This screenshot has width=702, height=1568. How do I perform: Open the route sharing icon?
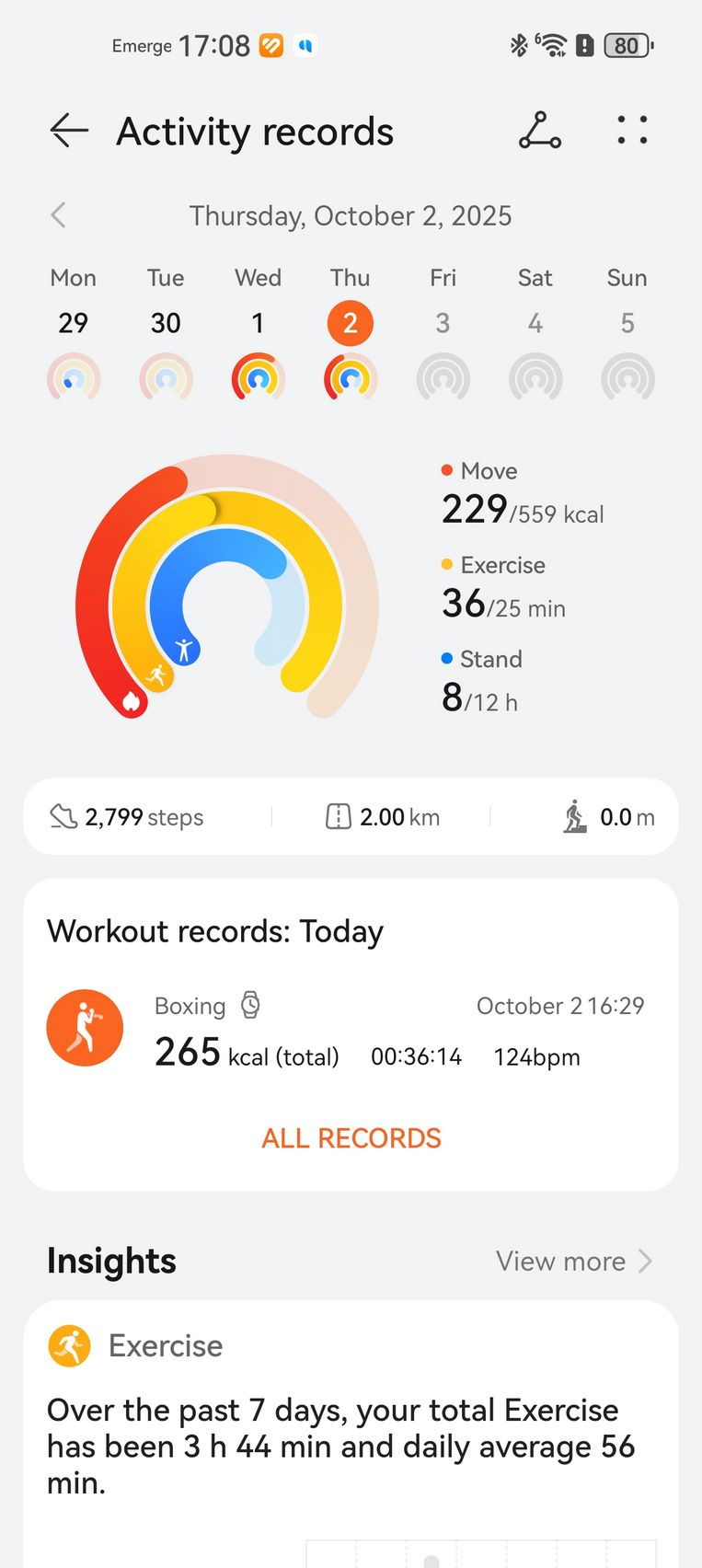click(540, 131)
